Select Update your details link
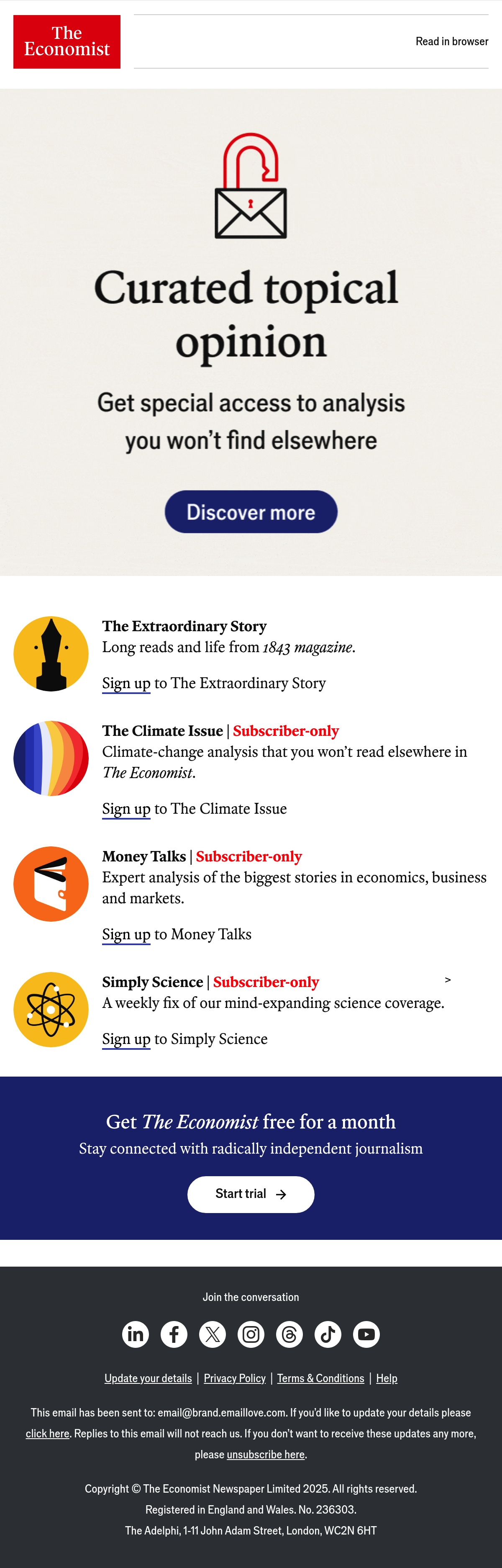 [148, 1378]
